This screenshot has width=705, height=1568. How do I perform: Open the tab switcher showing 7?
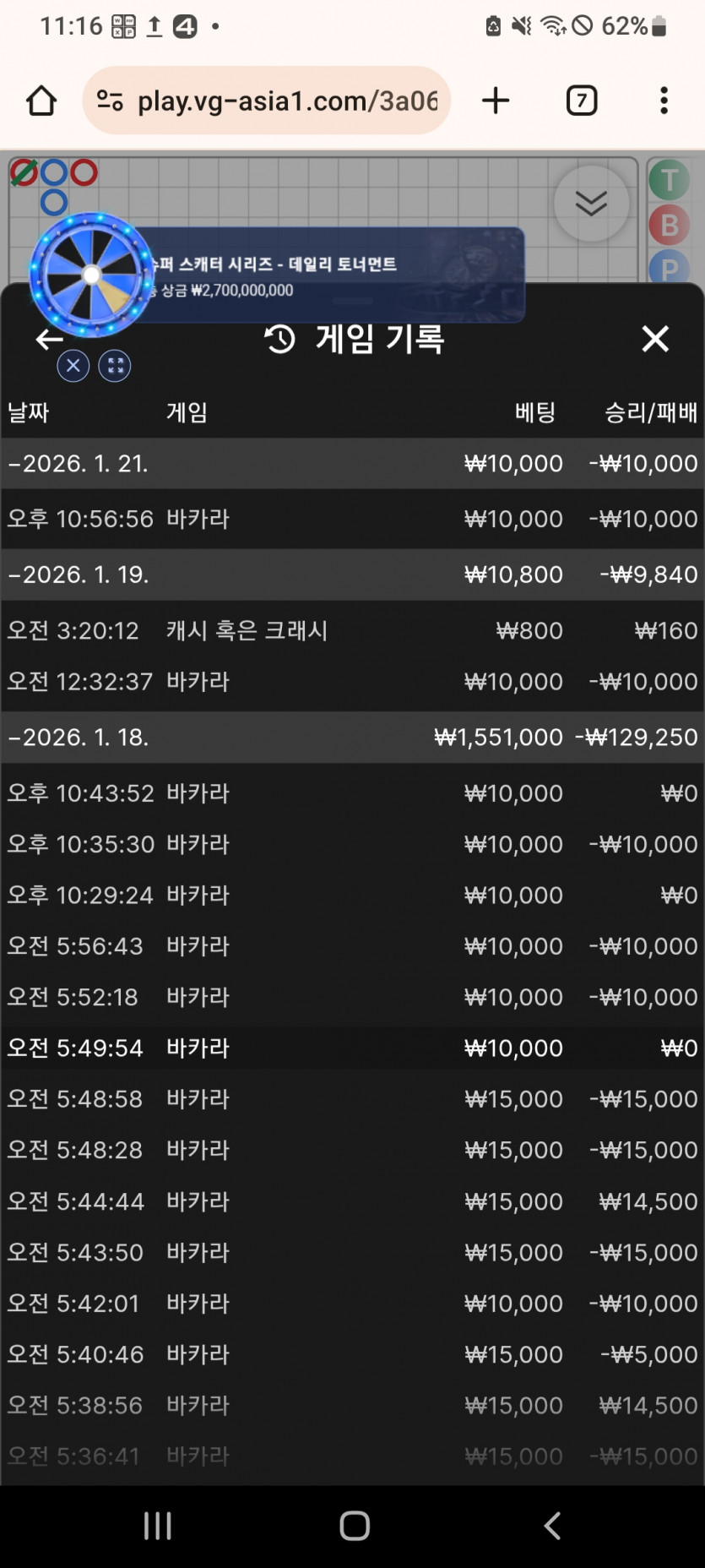click(x=582, y=101)
